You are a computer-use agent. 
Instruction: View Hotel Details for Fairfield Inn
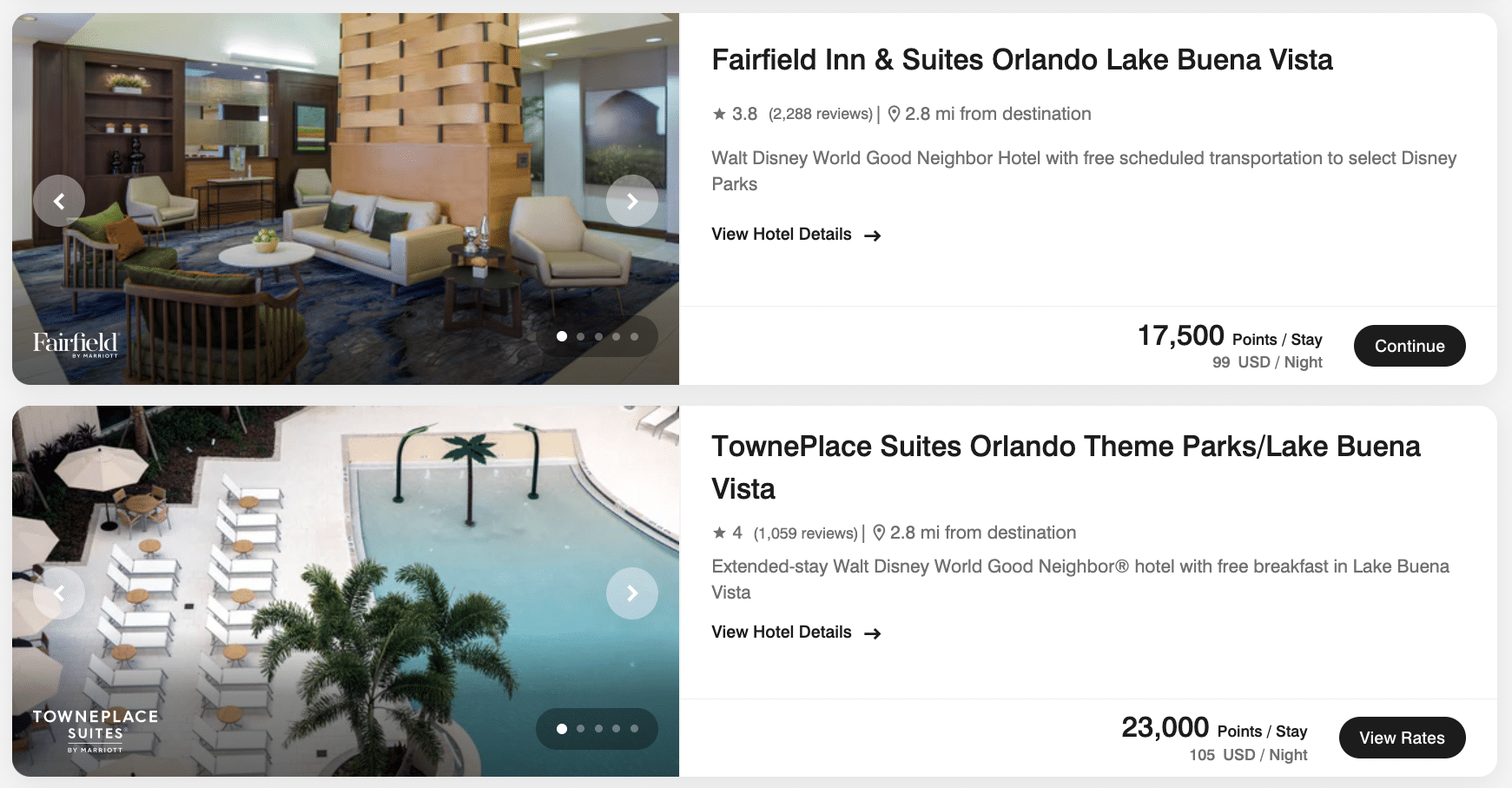(796, 235)
